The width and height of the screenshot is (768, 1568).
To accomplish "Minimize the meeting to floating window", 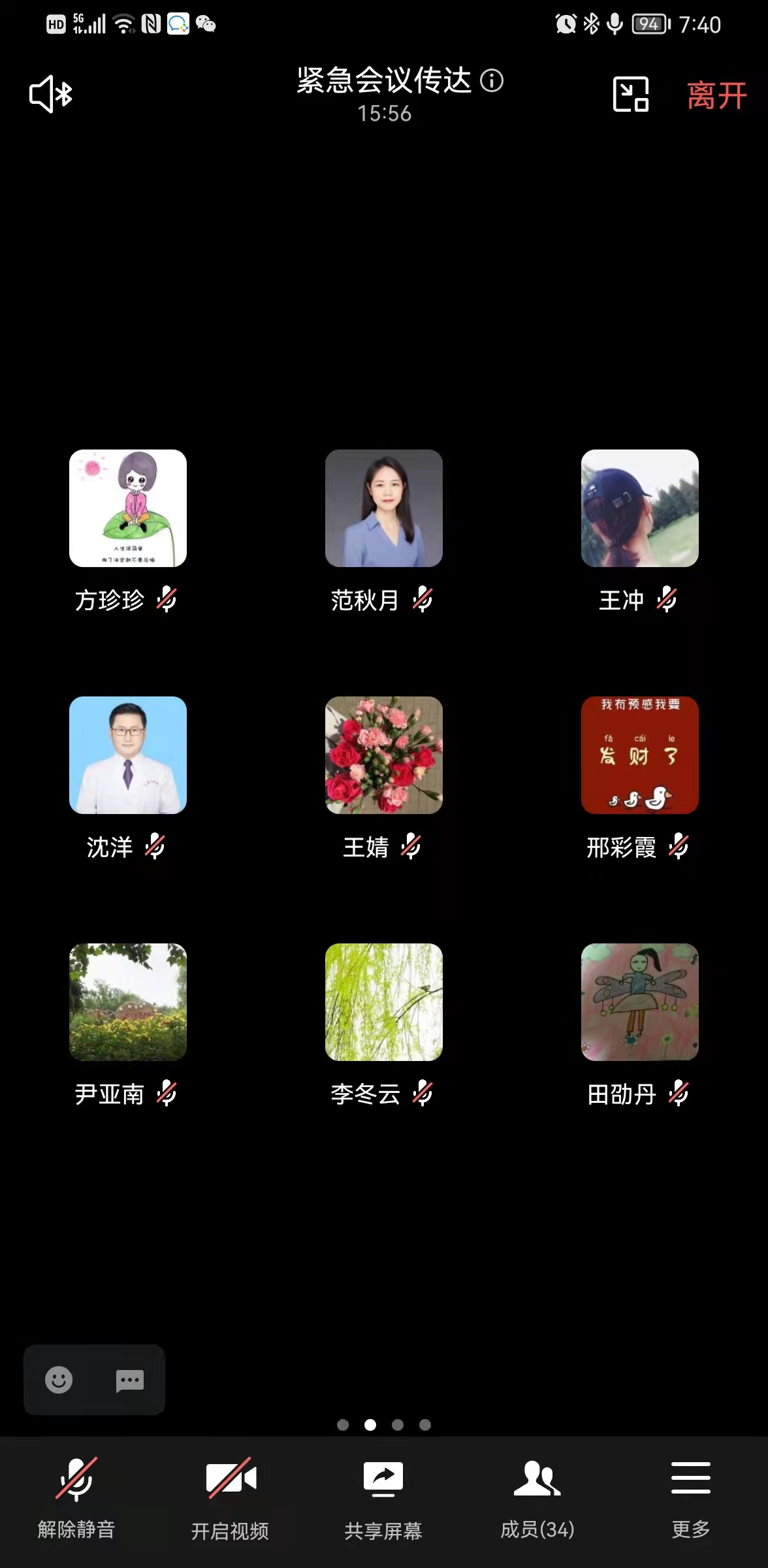I will [x=630, y=94].
